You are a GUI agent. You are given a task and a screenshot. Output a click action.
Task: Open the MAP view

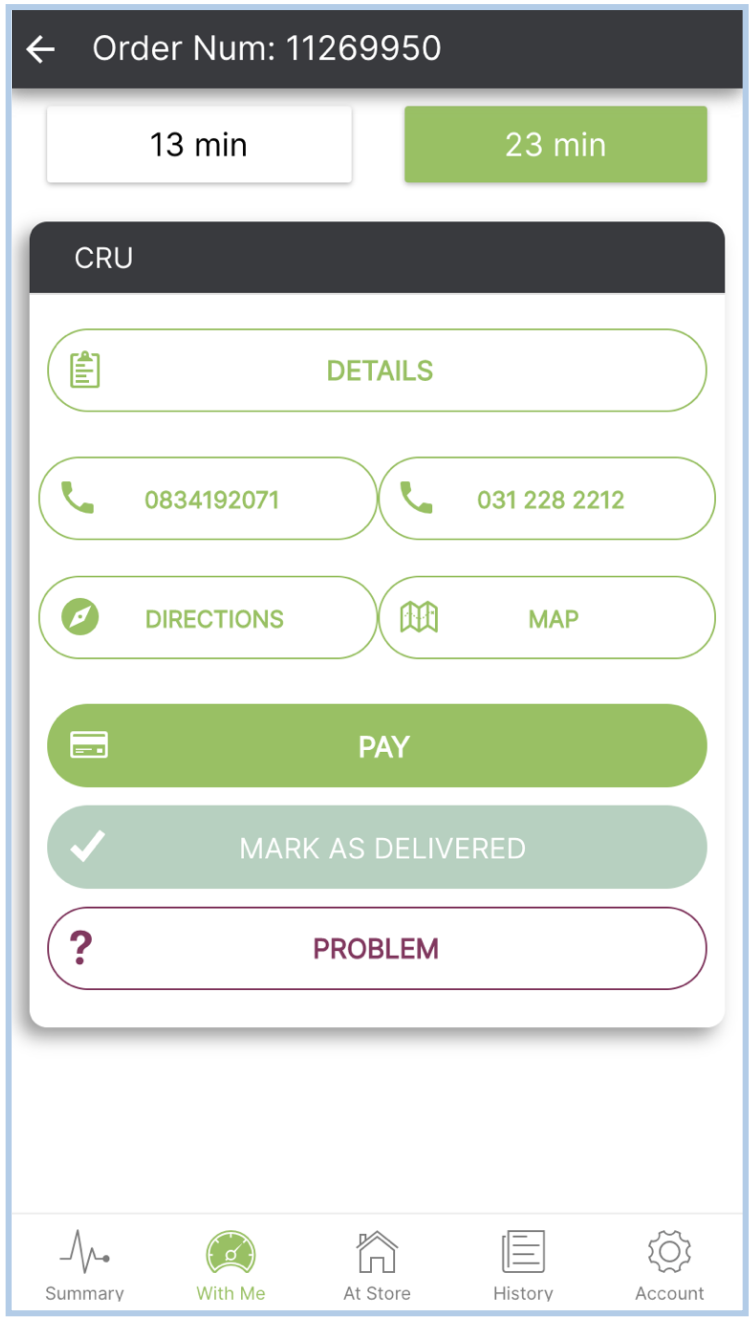pos(547,618)
